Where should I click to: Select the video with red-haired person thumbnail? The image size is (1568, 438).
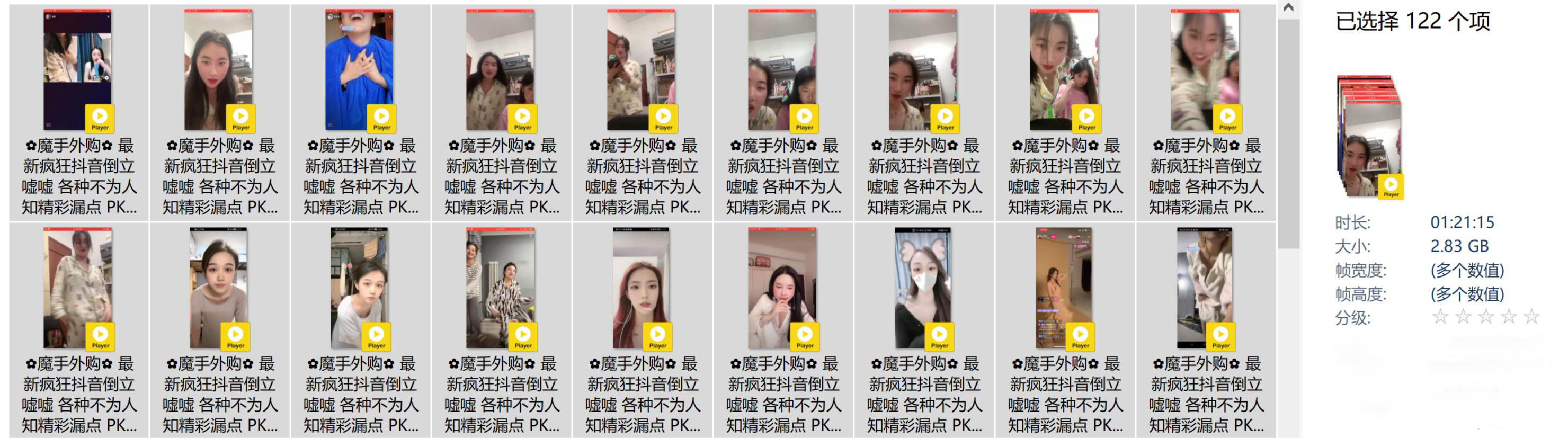tap(641, 288)
